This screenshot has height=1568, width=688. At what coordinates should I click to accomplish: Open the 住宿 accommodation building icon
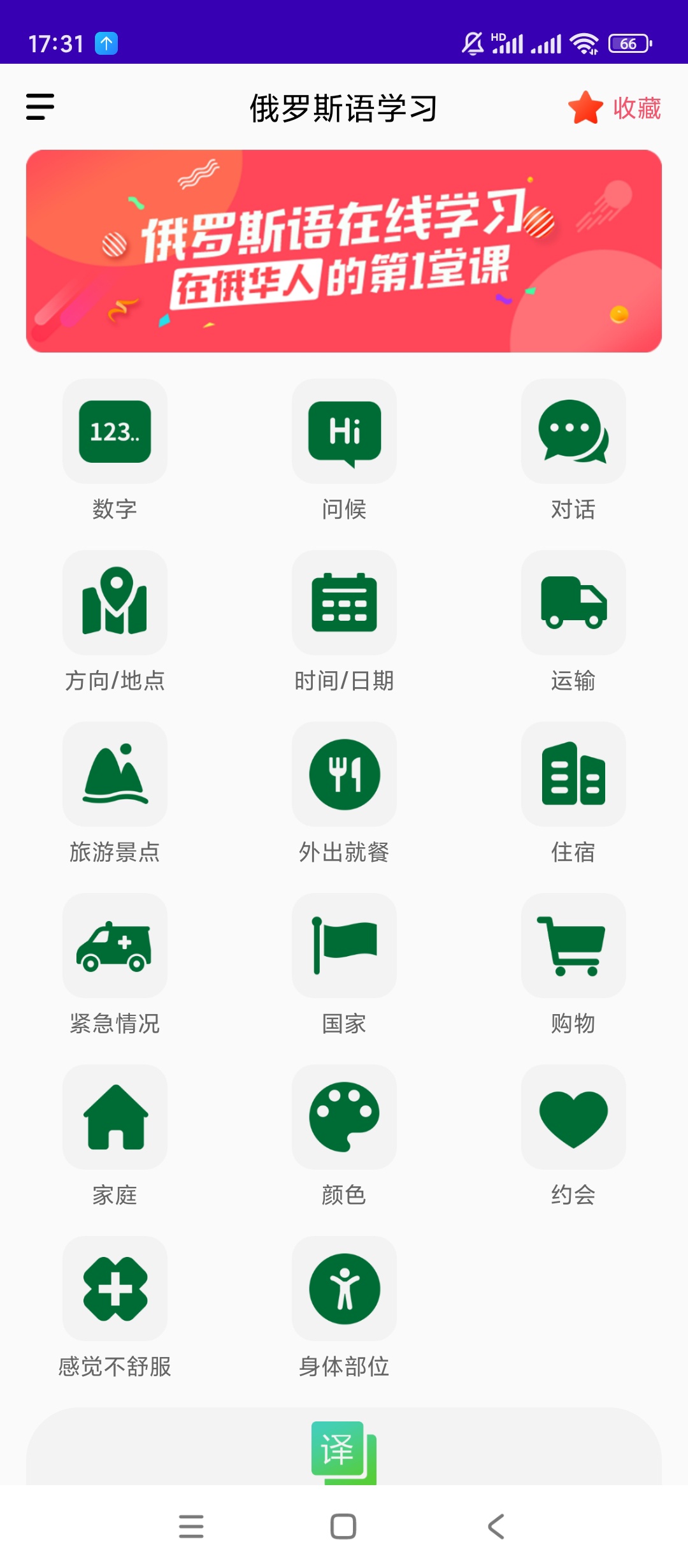(x=573, y=774)
